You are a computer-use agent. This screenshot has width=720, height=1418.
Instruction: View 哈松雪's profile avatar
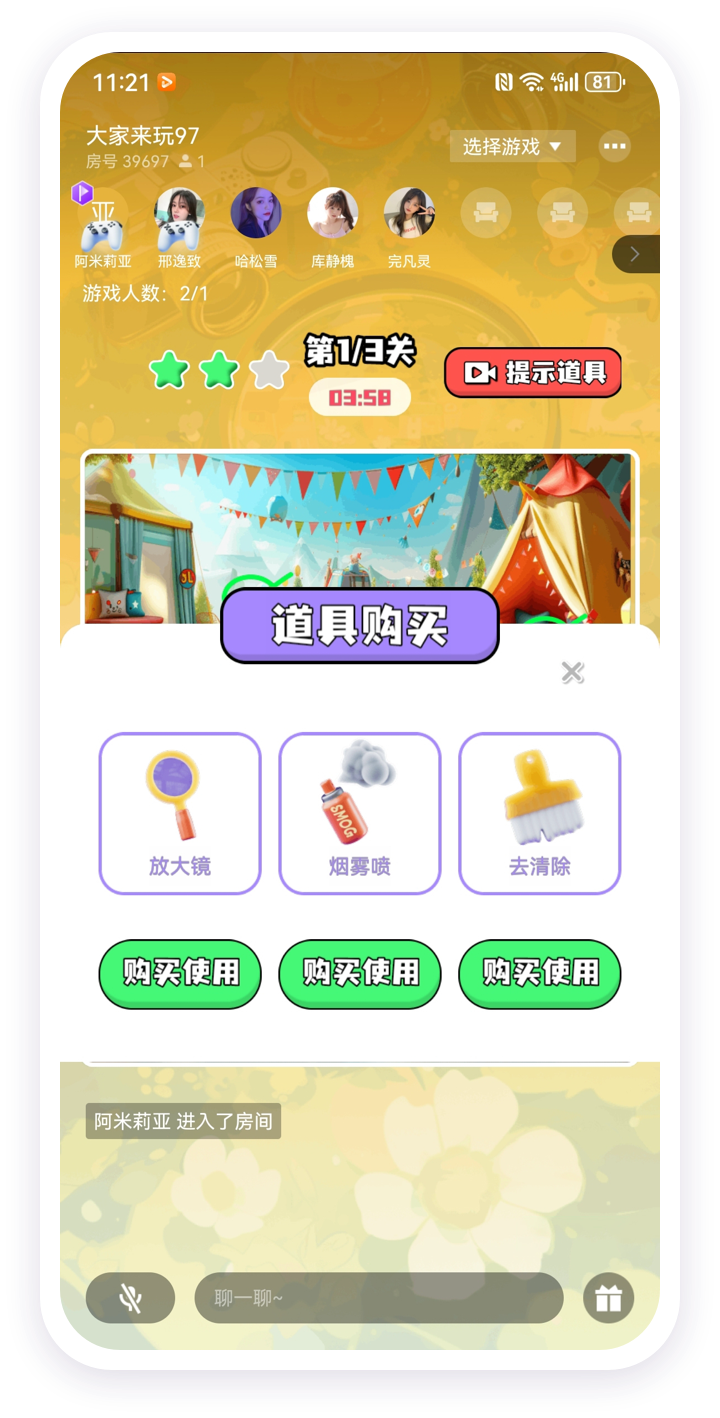(x=256, y=213)
